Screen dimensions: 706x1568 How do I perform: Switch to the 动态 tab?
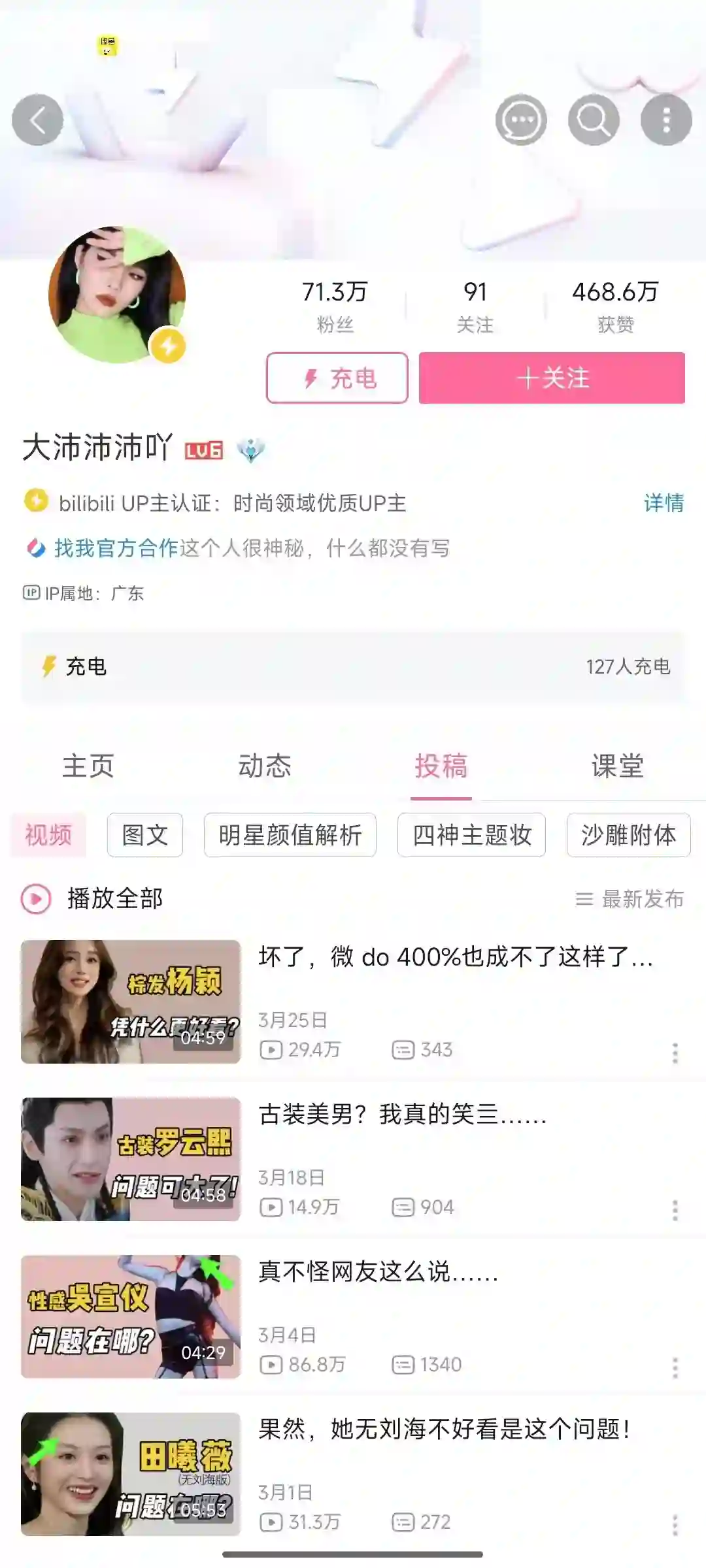(265, 766)
